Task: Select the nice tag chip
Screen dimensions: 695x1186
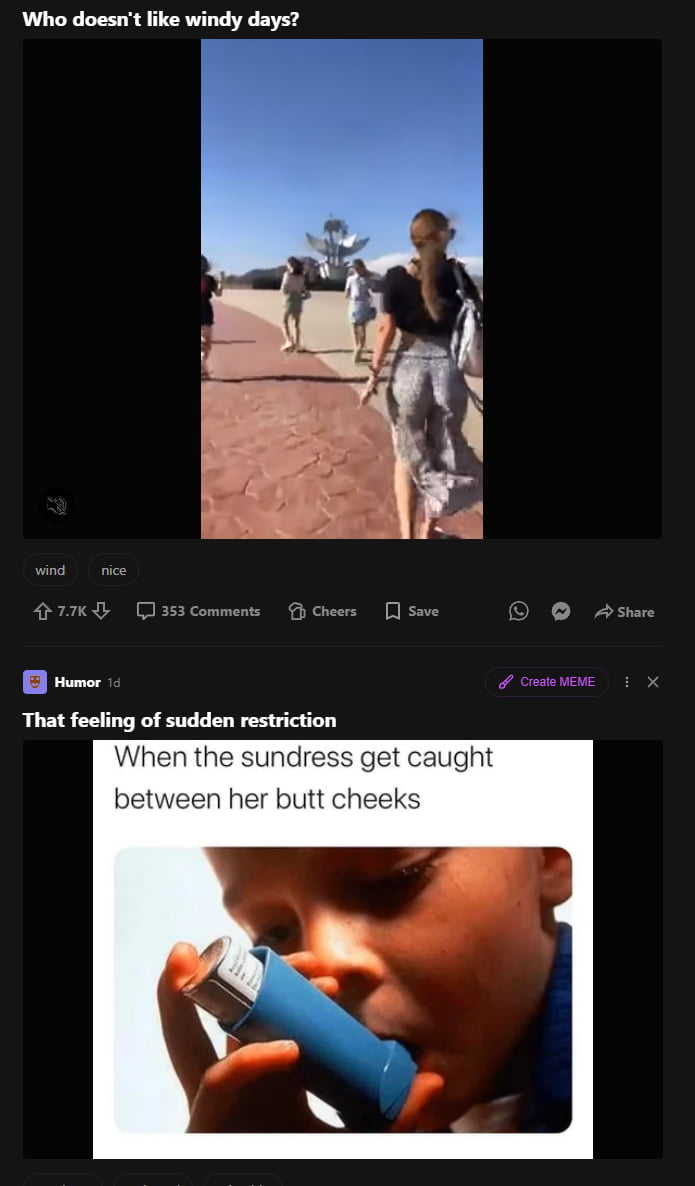Action: [x=113, y=570]
